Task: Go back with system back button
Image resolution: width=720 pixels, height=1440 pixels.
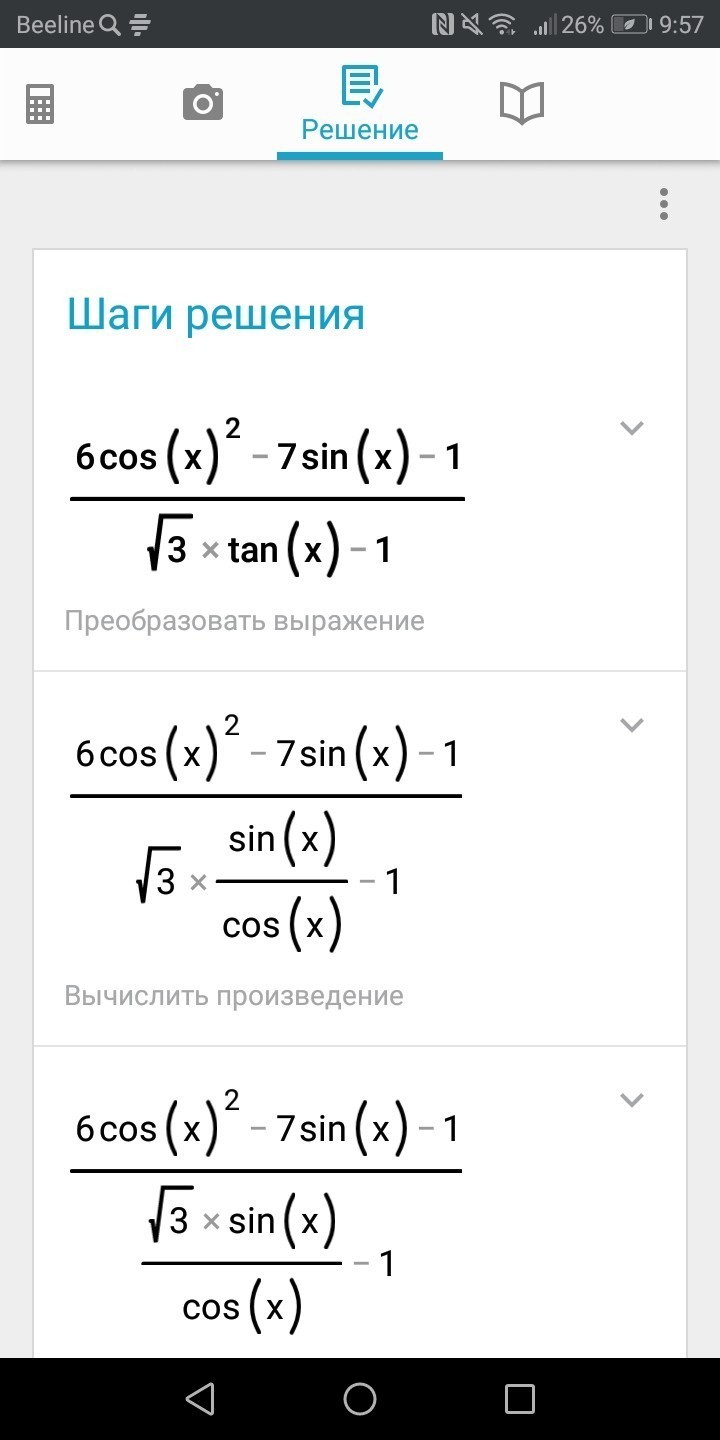Action: (x=200, y=1398)
